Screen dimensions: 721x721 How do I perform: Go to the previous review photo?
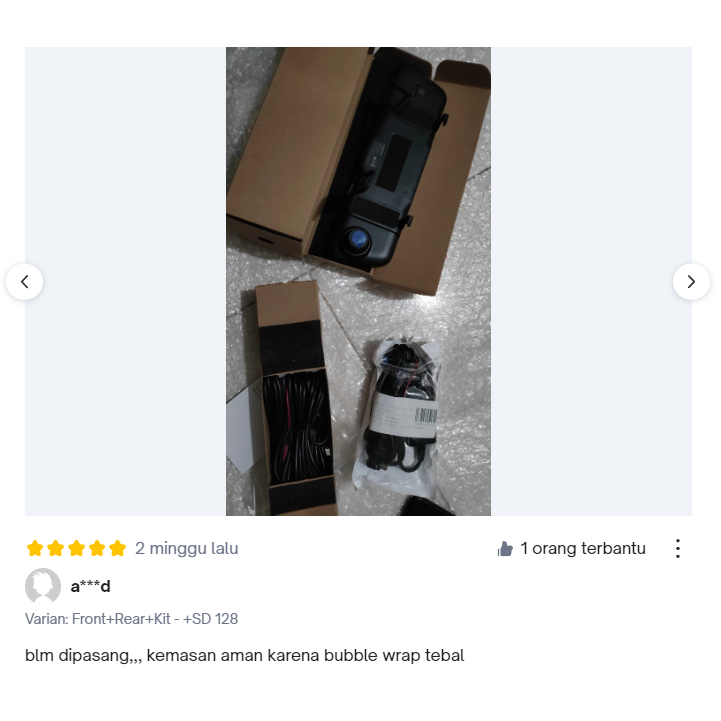[24, 282]
